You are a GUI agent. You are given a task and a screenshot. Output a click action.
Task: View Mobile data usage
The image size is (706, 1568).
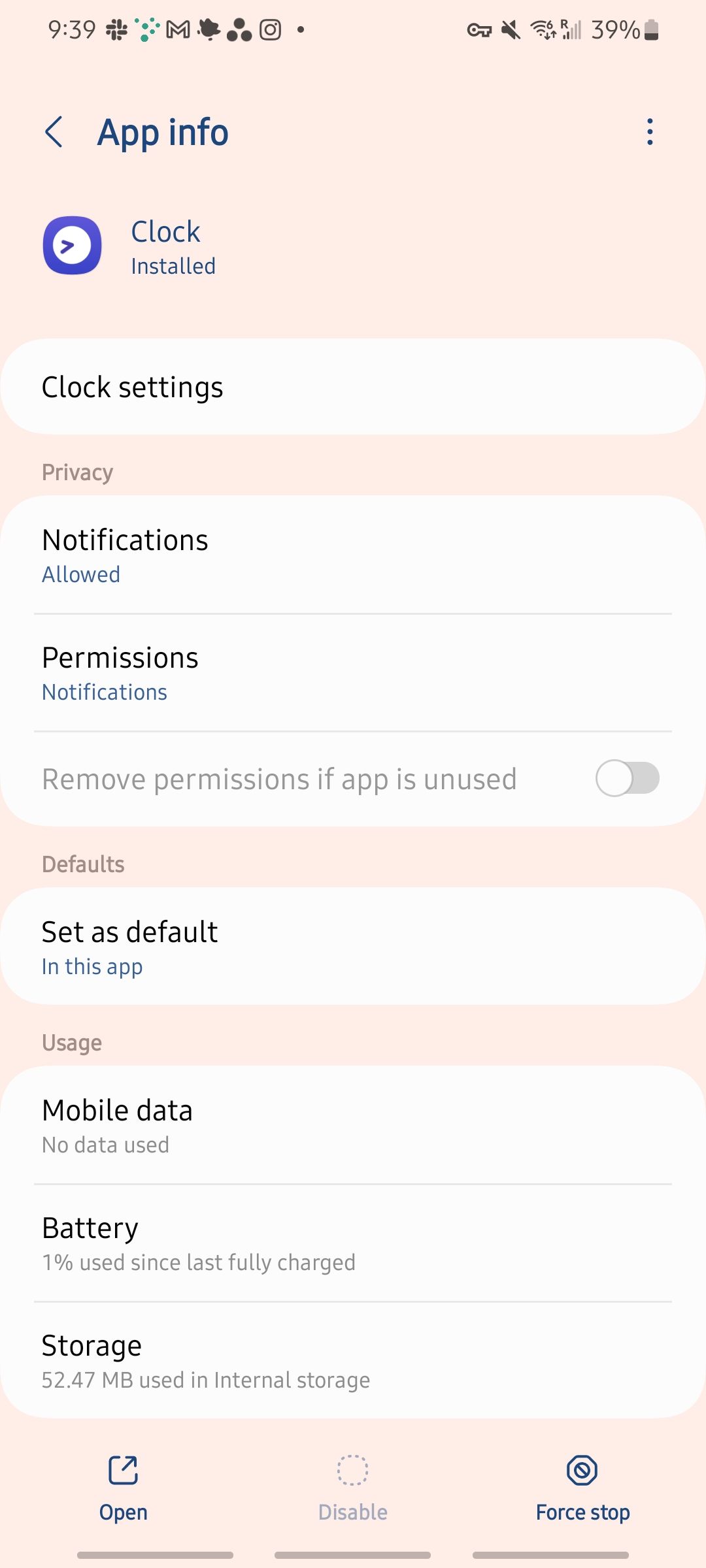(x=353, y=1125)
